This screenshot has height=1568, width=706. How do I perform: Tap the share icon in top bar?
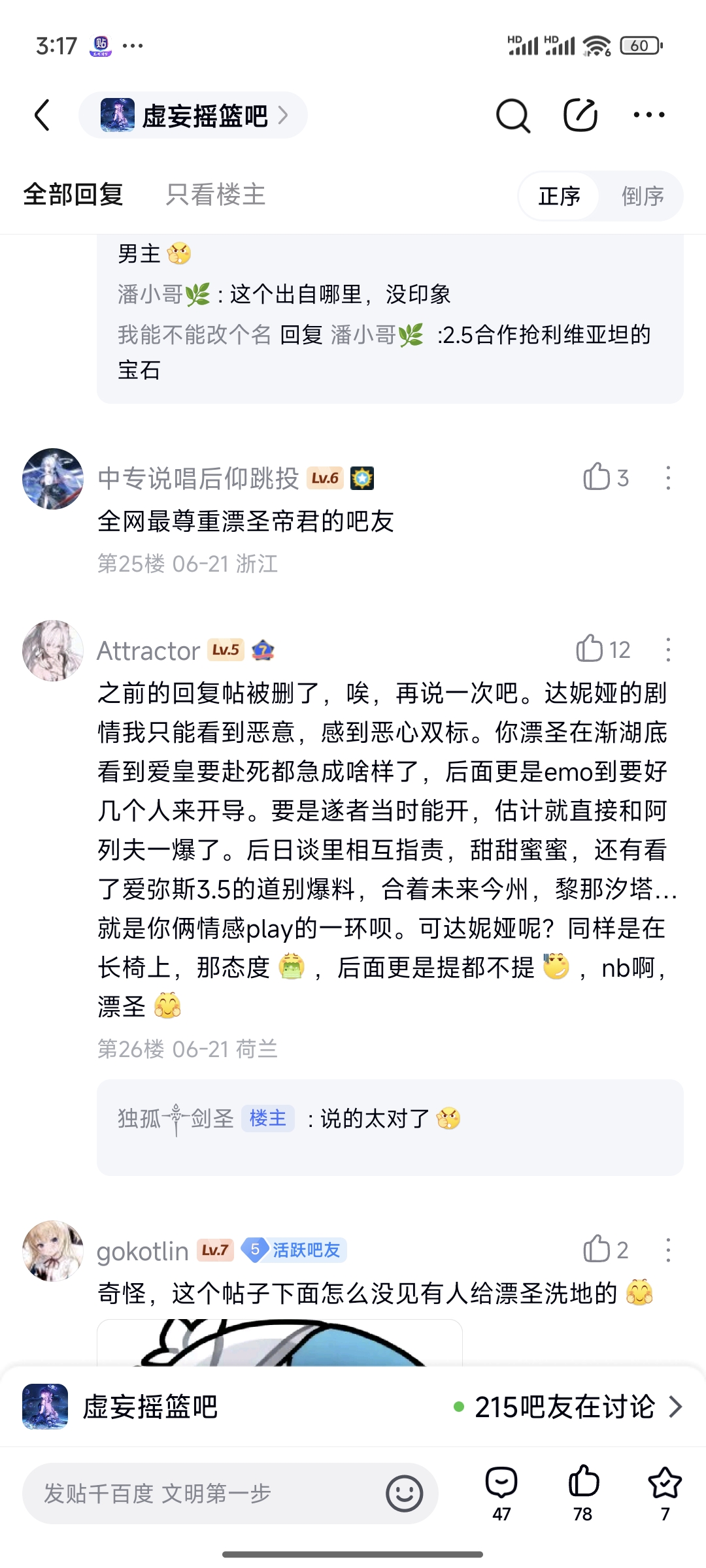(580, 115)
